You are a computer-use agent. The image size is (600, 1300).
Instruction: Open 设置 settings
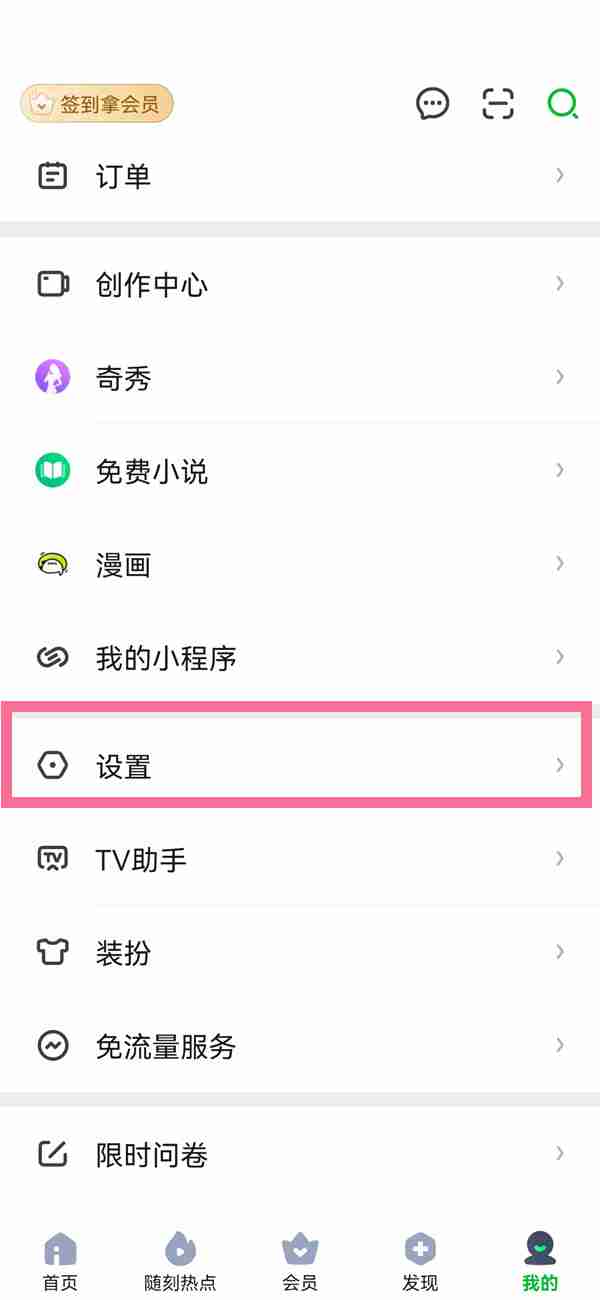click(300, 766)
